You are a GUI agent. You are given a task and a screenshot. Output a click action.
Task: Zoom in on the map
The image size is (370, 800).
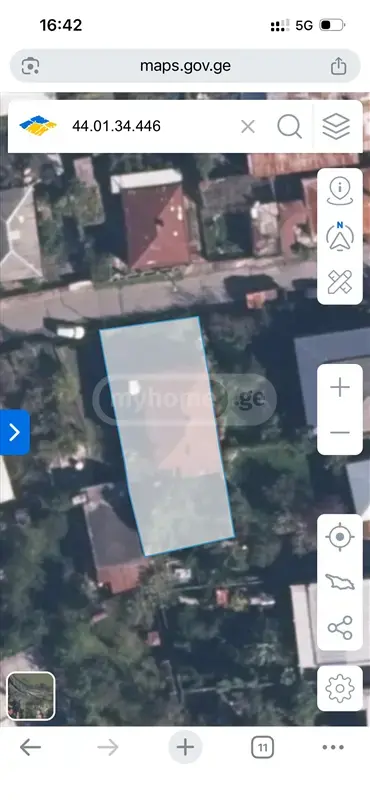(340, 388)
